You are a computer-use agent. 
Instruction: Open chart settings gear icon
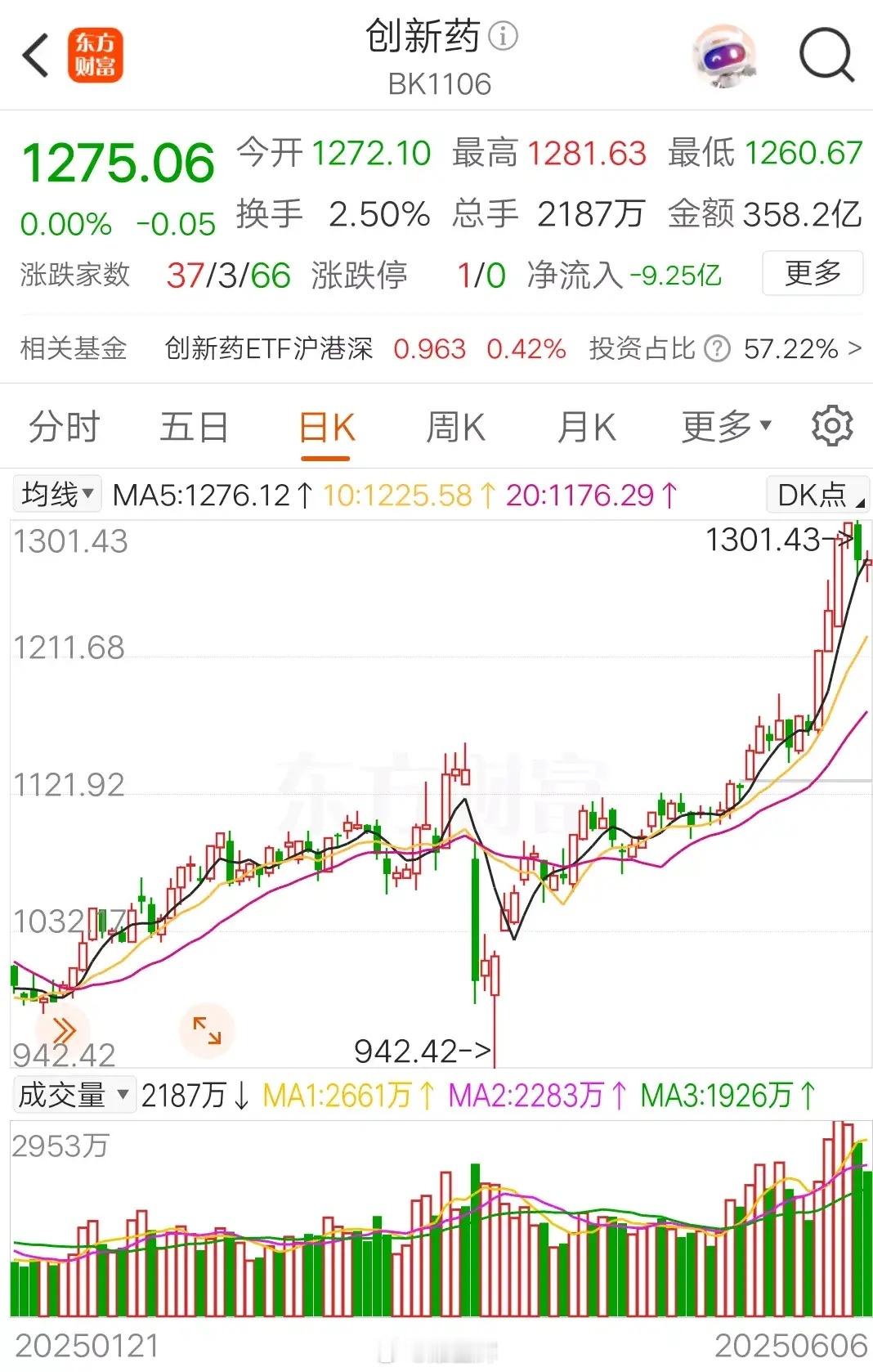pos(832,426)
